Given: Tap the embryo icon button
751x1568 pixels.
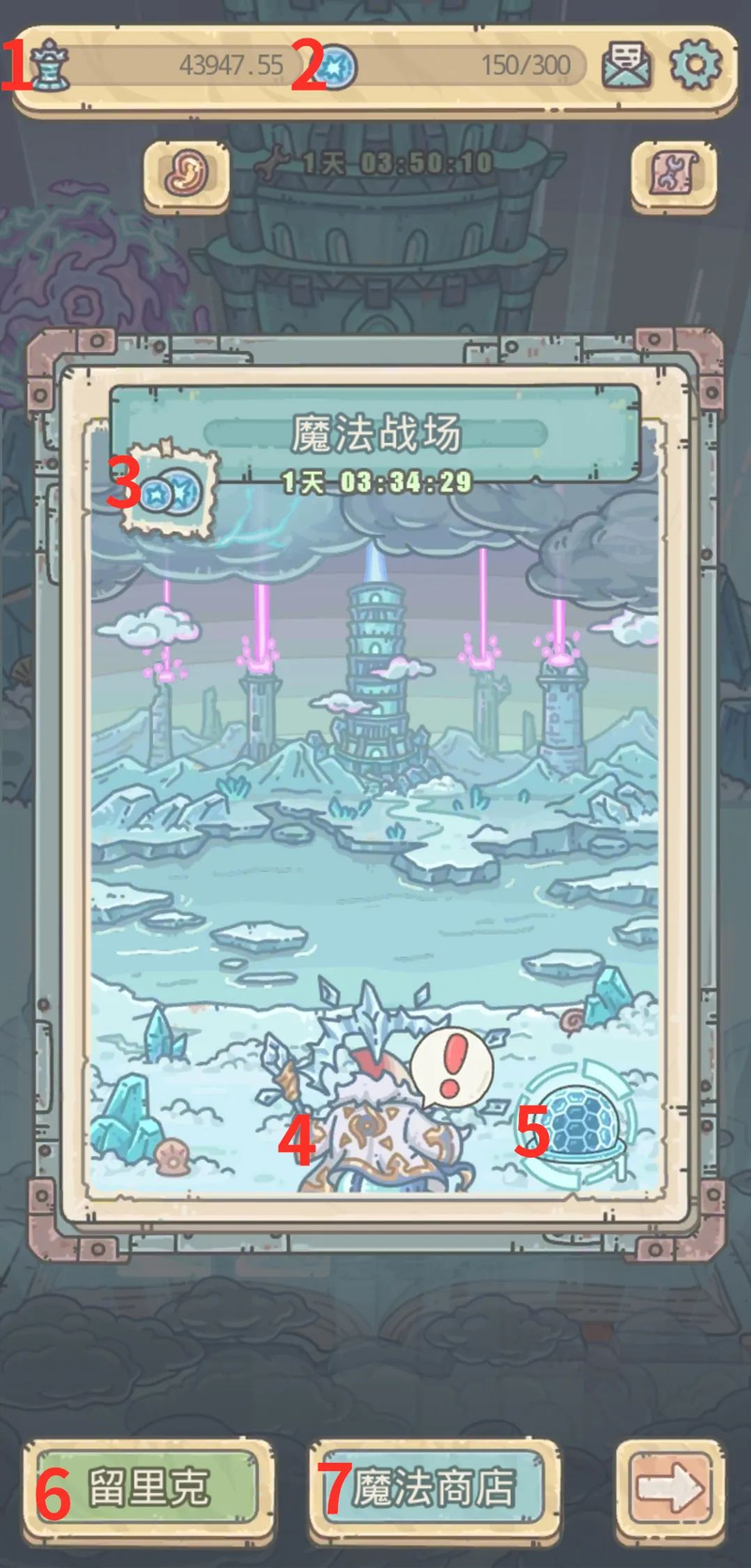Looking at the screenshot, I should pos(186,175).
